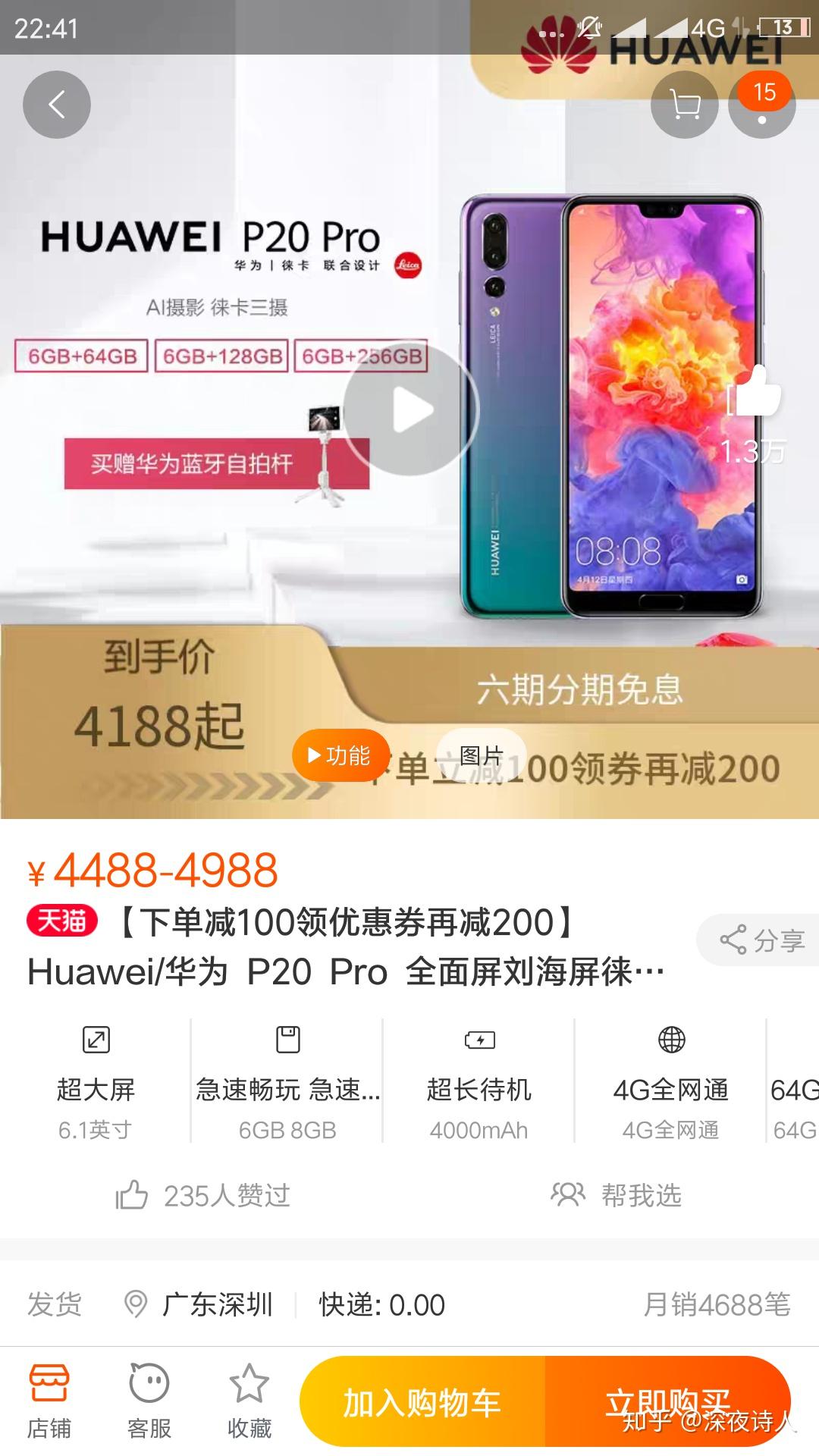819x1456 pixels.
Task: Tap 加入购物车 to add to cart
Action: [422, 1402]
